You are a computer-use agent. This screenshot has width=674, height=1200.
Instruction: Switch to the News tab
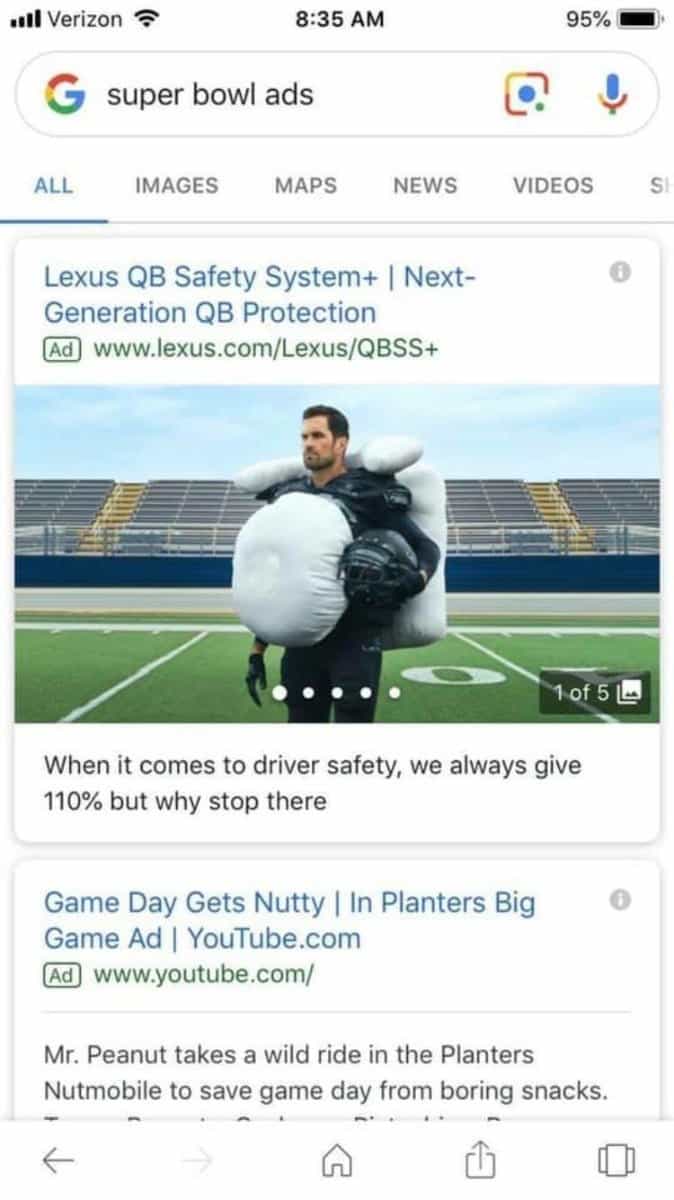(425, 185)
